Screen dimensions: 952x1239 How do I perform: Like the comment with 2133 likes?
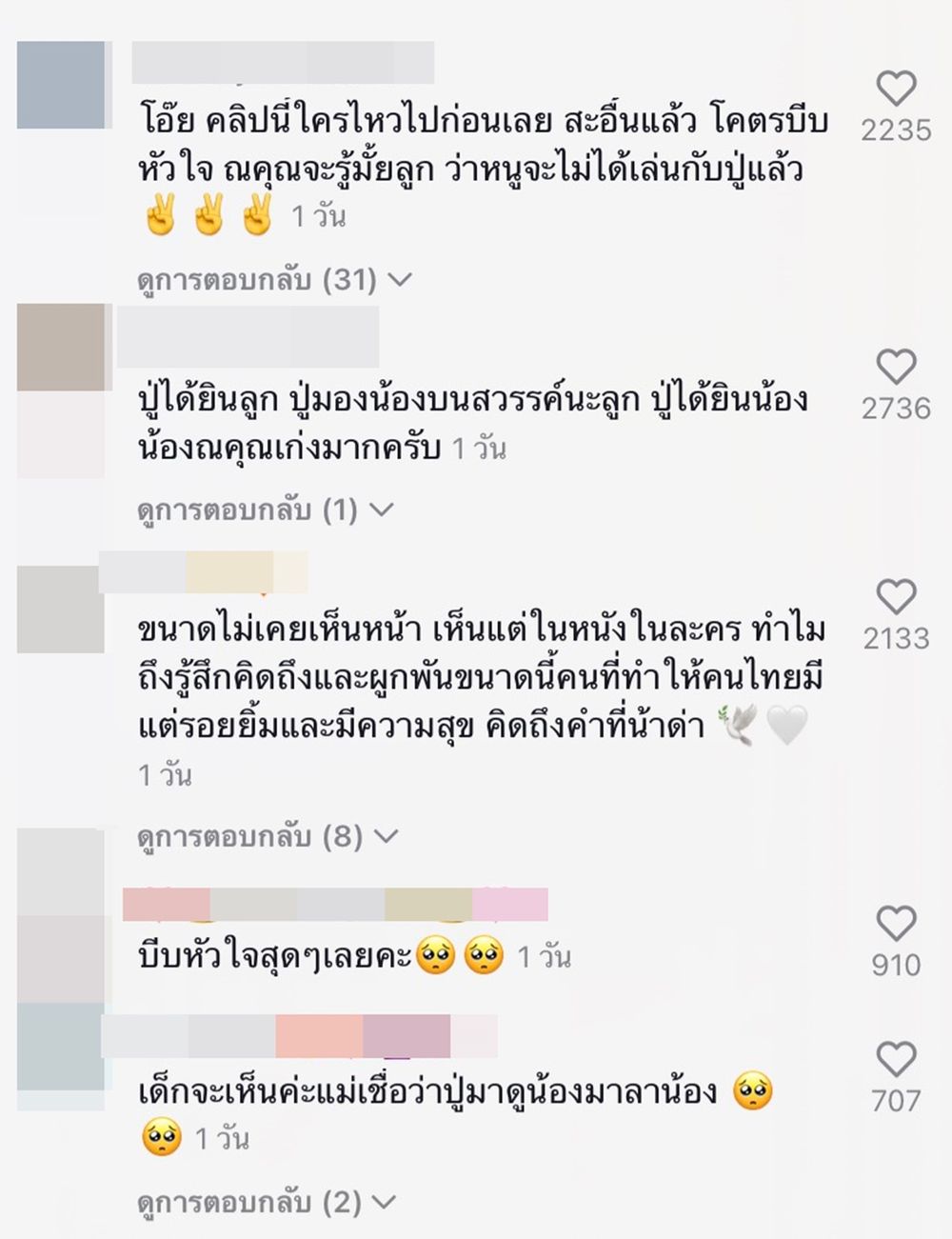896,597
